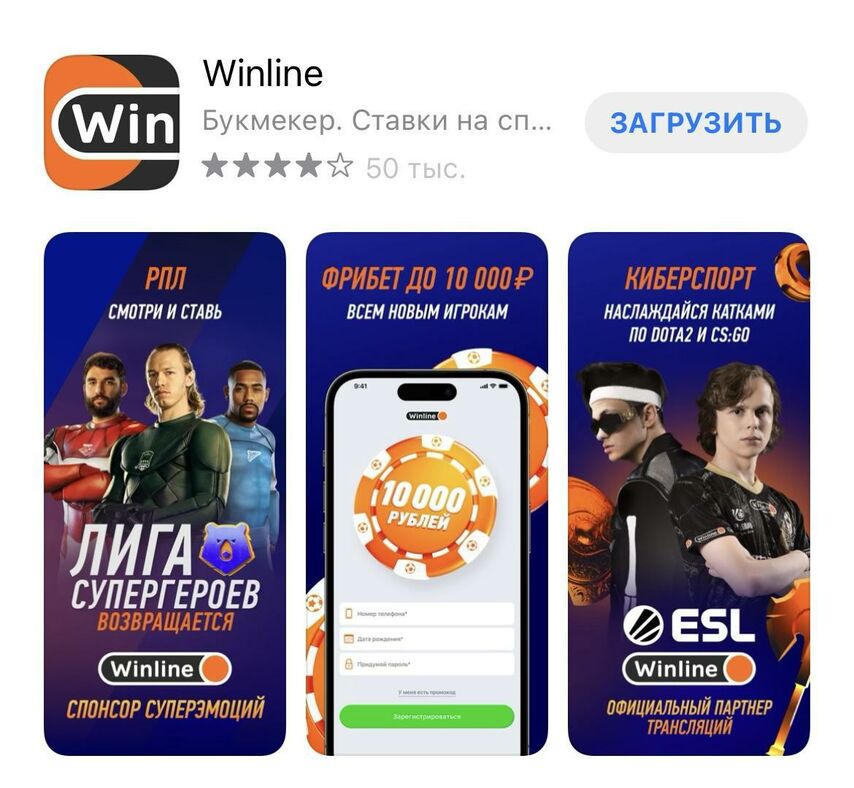
Task: Open the Winline app icon
Action: pos(112,122)
